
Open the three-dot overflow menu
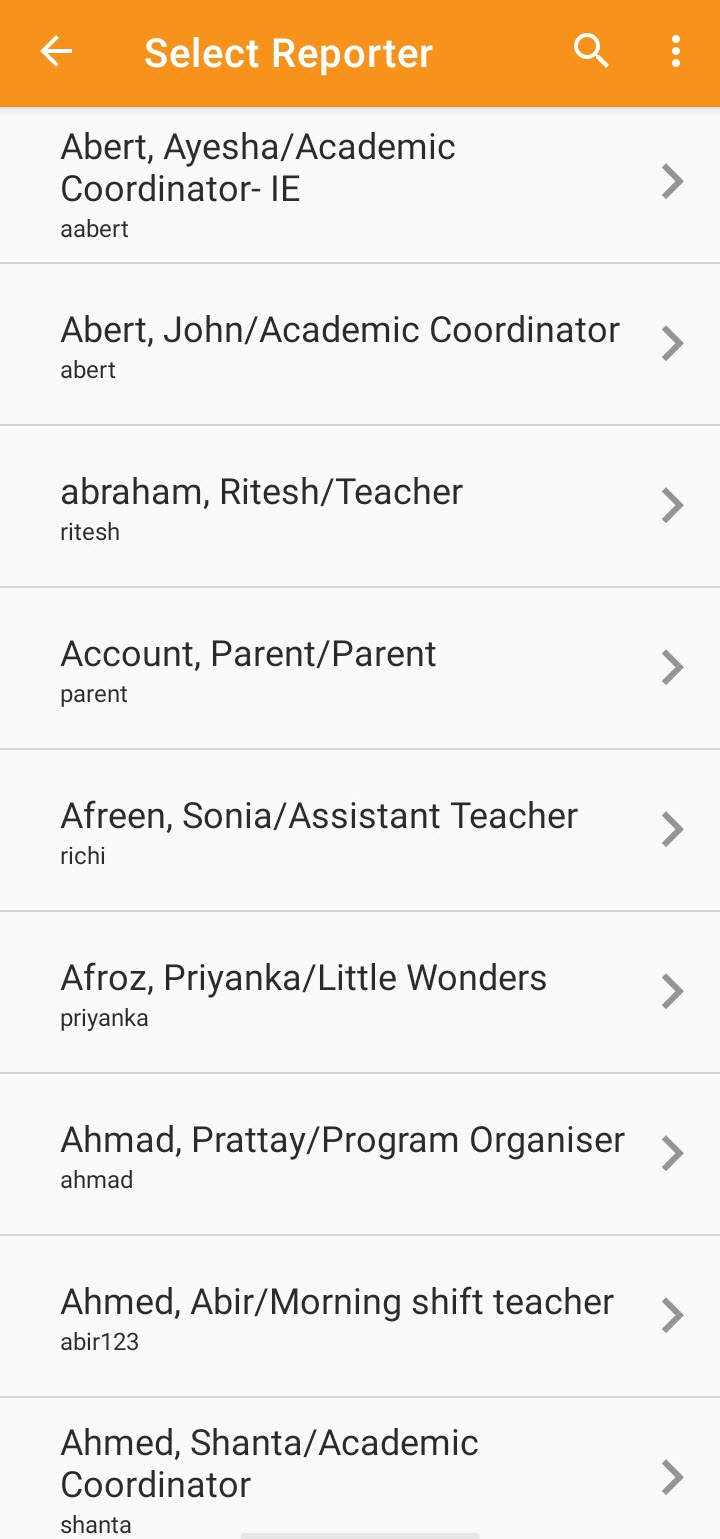point(676,51)
